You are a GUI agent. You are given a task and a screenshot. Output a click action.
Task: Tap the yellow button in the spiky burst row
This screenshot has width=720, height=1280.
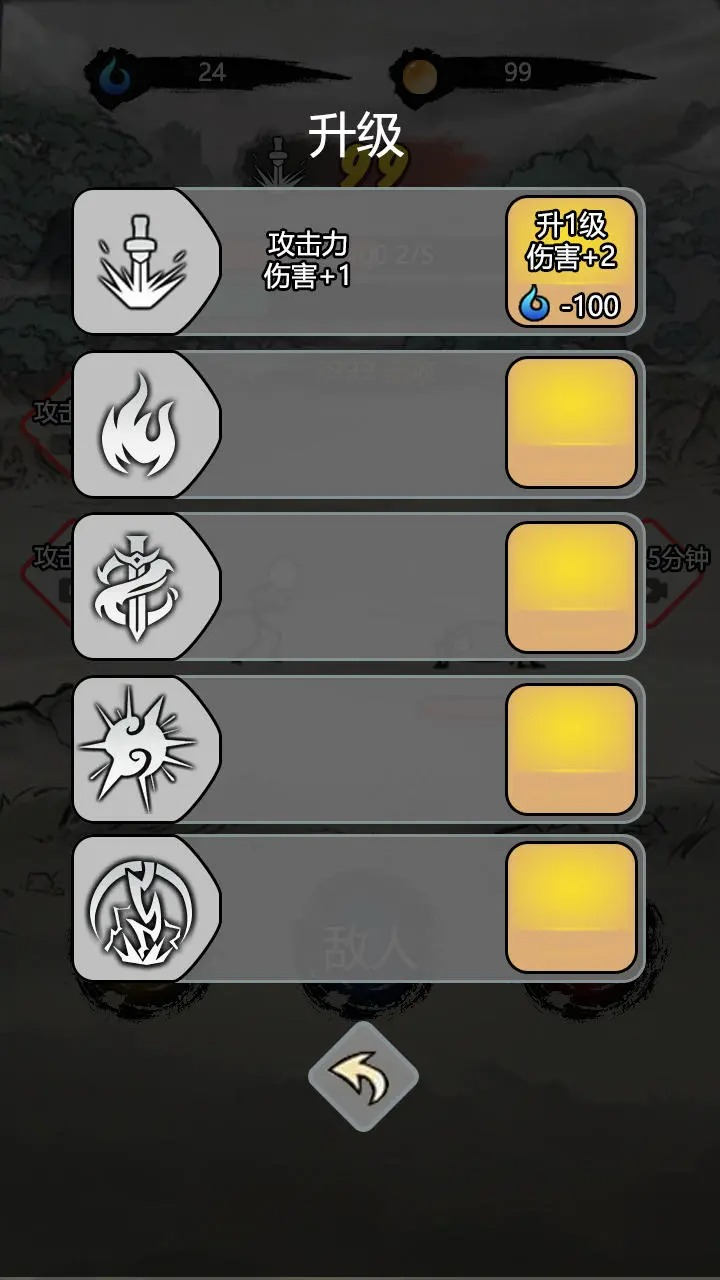[571, 748]
